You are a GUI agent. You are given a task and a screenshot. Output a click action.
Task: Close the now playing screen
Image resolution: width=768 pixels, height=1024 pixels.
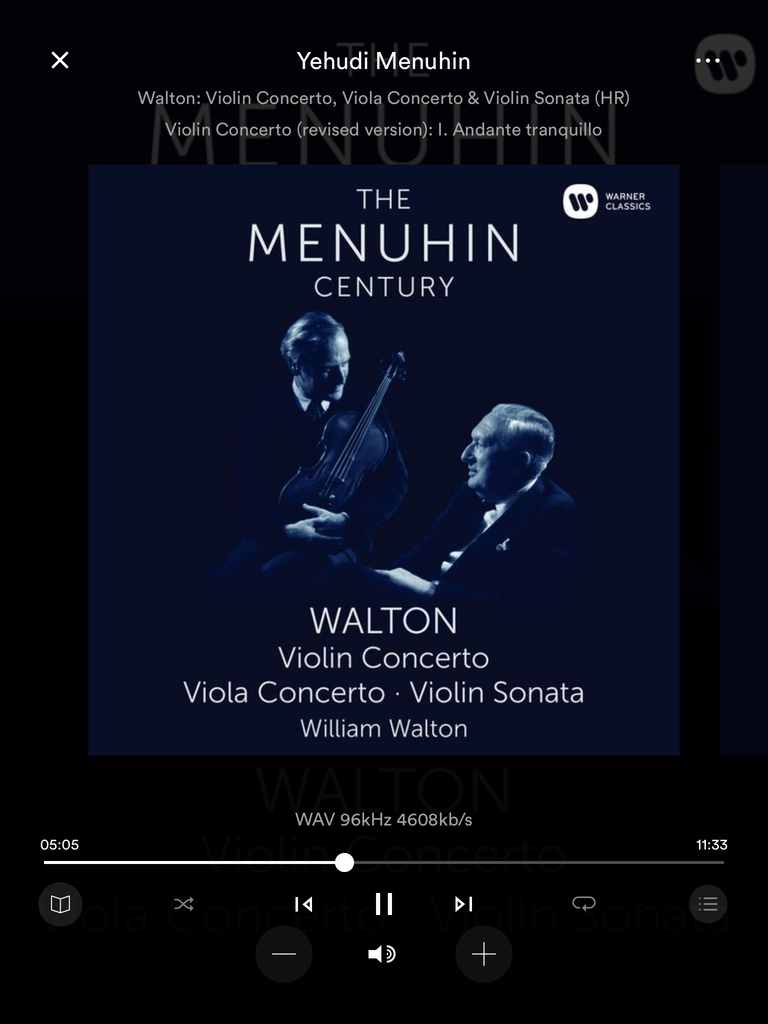[x=60, y=60]
